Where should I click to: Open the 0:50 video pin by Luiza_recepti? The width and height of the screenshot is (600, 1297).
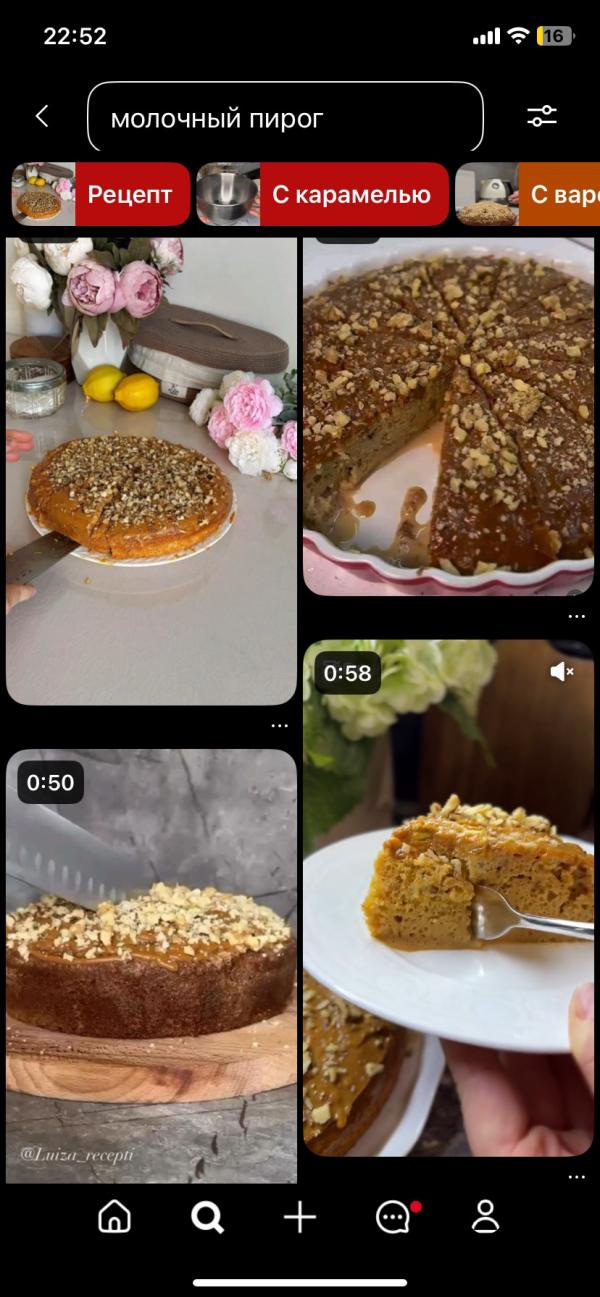[152, 965]
